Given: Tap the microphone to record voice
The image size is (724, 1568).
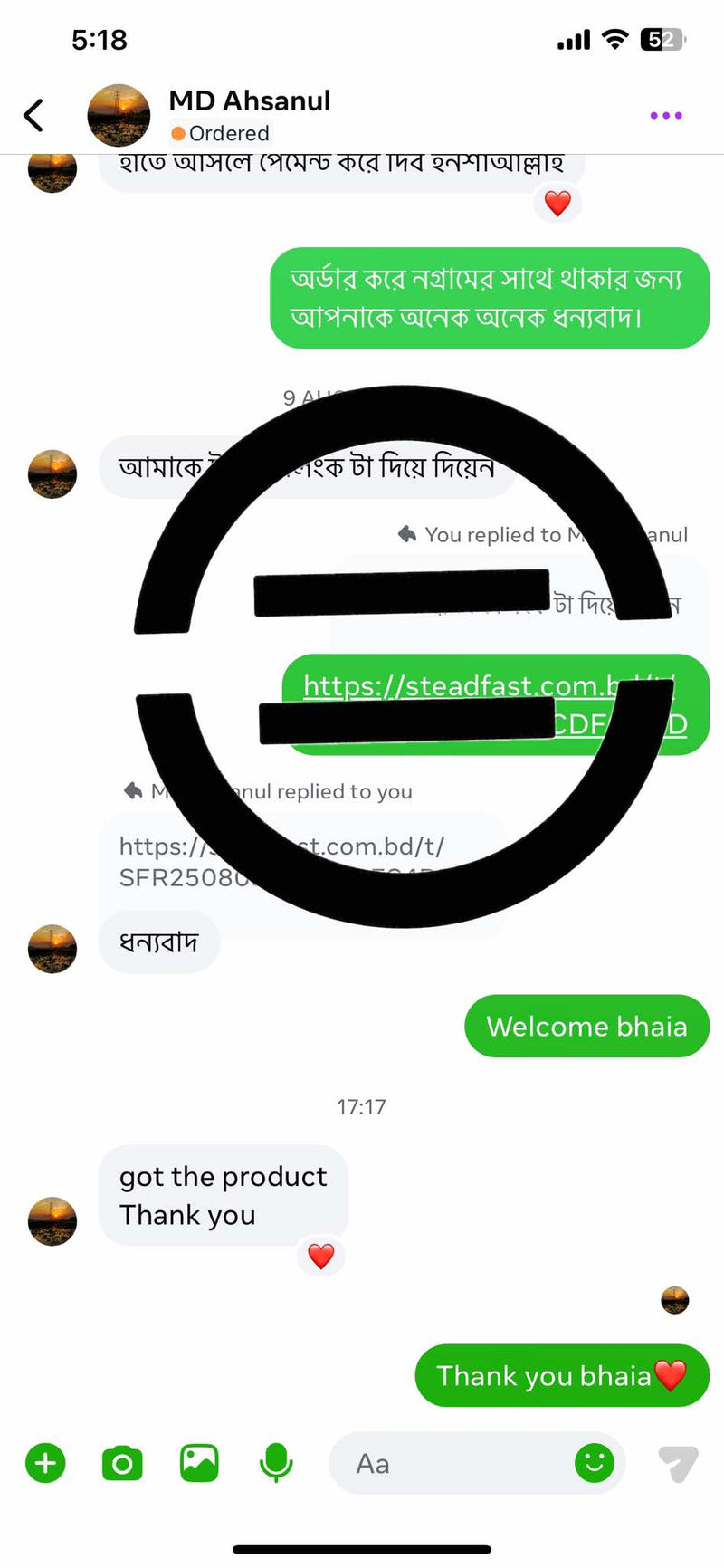Looking at the screenshot, I should click(x=276, y=1463).
